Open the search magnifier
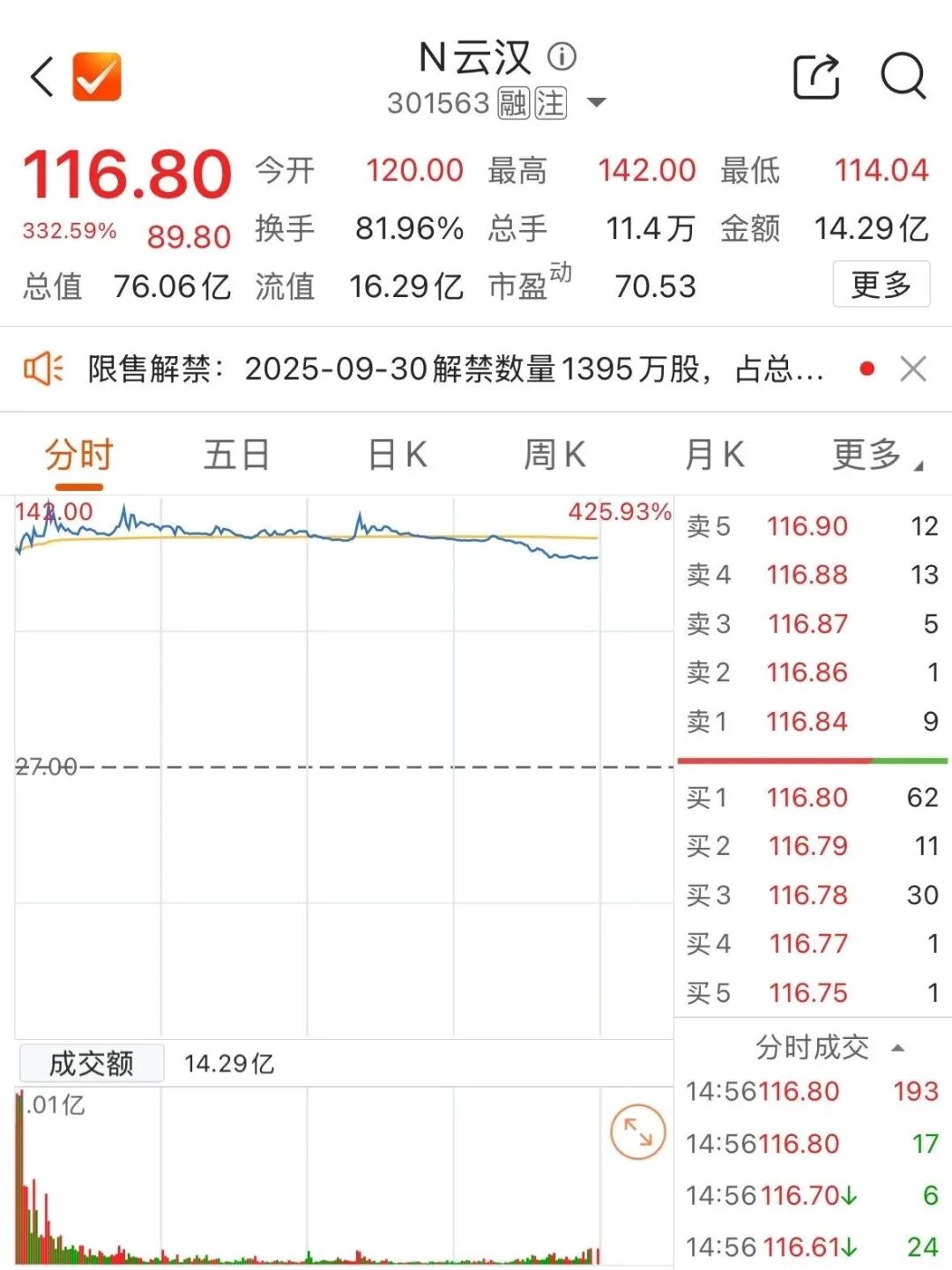The height and width of the screenshot is (1270, 952). [x=904, y=77]
